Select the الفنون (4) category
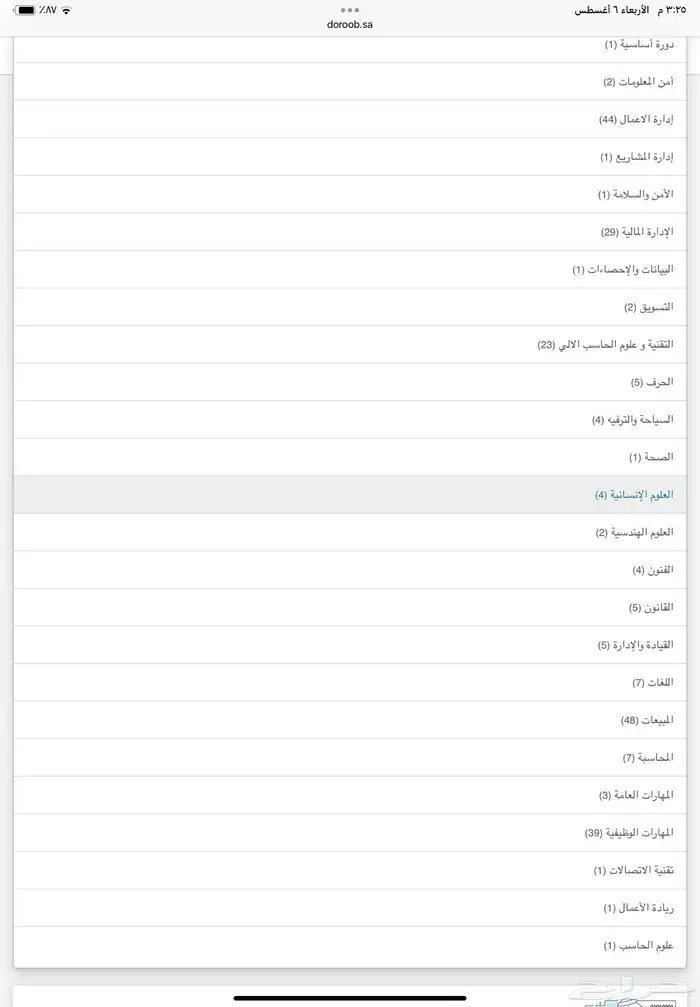 652,570
